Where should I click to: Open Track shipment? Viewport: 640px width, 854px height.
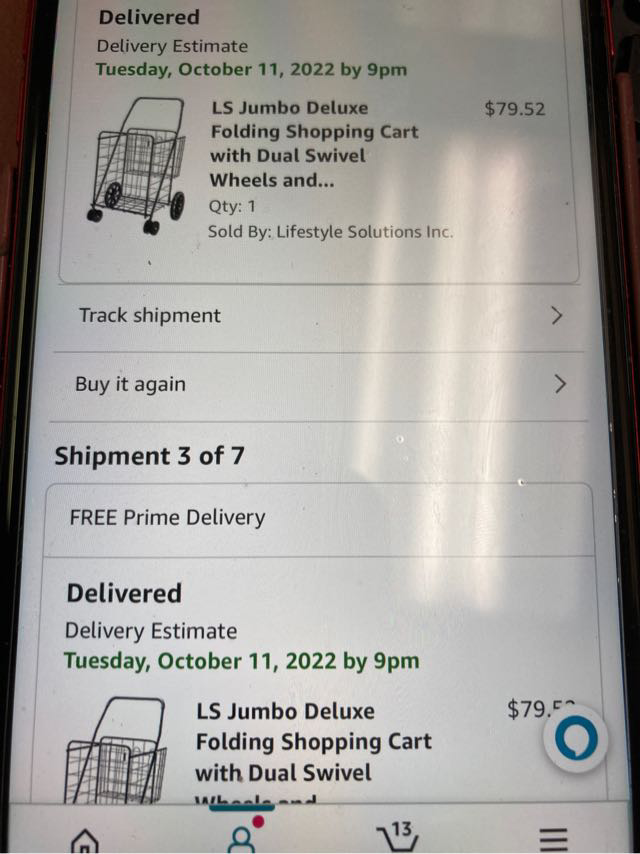click(x=318, y=316)
